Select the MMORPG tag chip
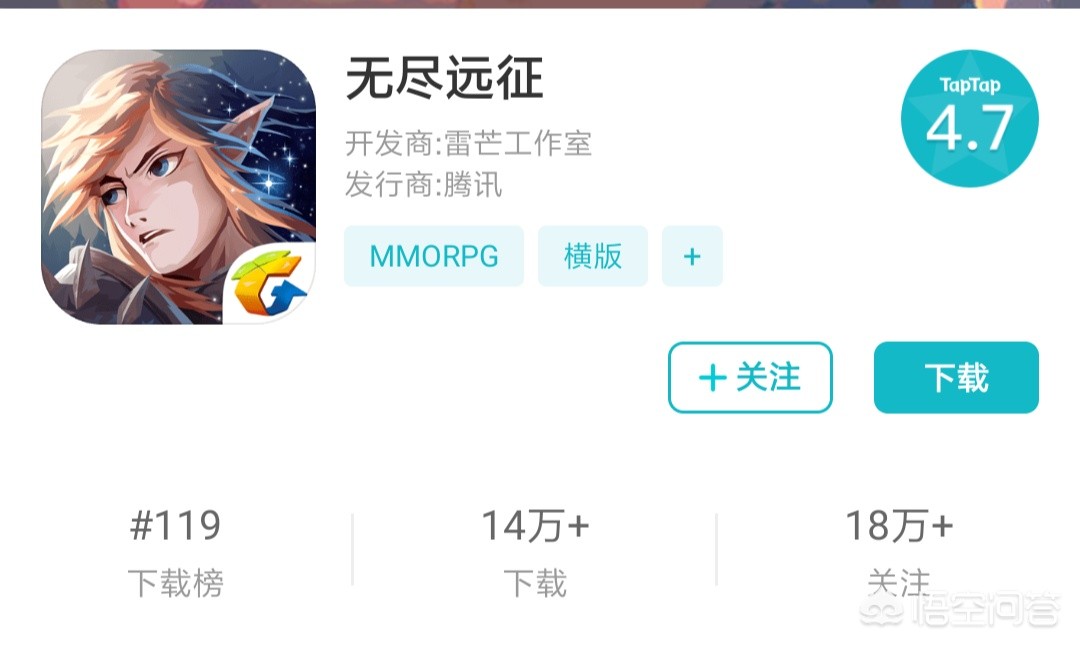Viewport: 1080px width, 647px height. [434, 256]
